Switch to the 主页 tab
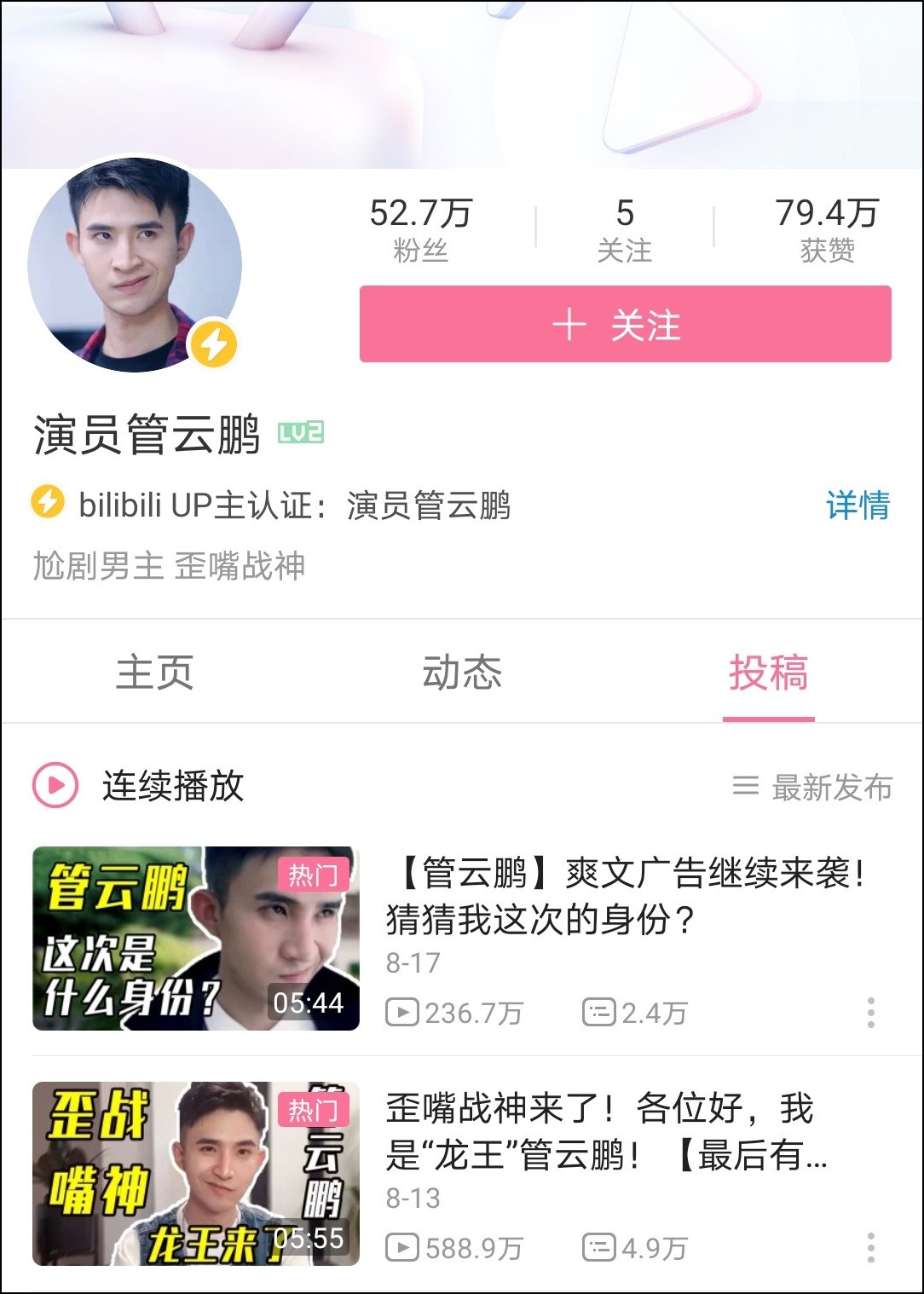Viewport: 924px width, 1294px height. pyautogui.click(x=155, y=673)
